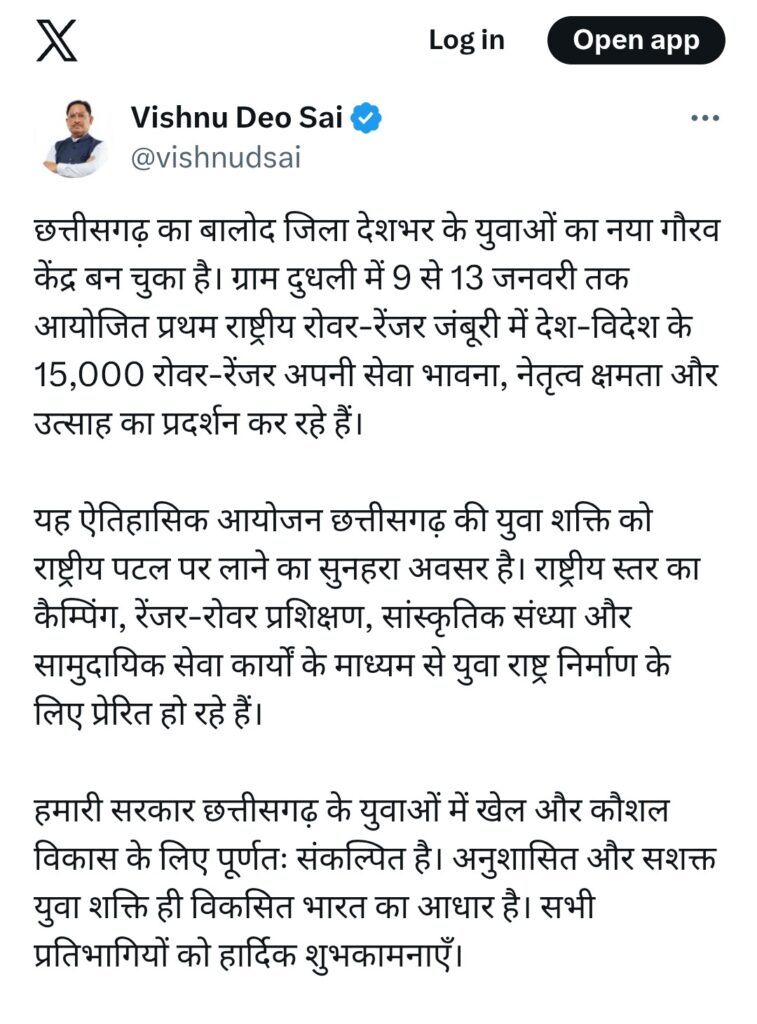
Task: Open the post's more options menu
Action: coord(705,118)
